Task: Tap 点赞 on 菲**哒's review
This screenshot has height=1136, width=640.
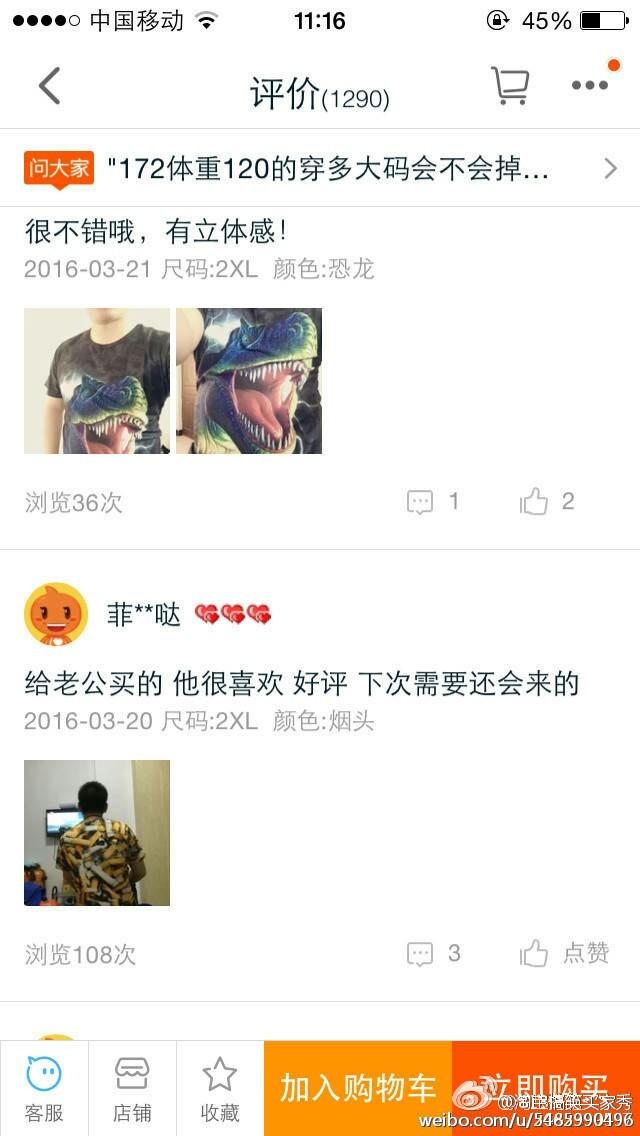Action: point(564,954)
